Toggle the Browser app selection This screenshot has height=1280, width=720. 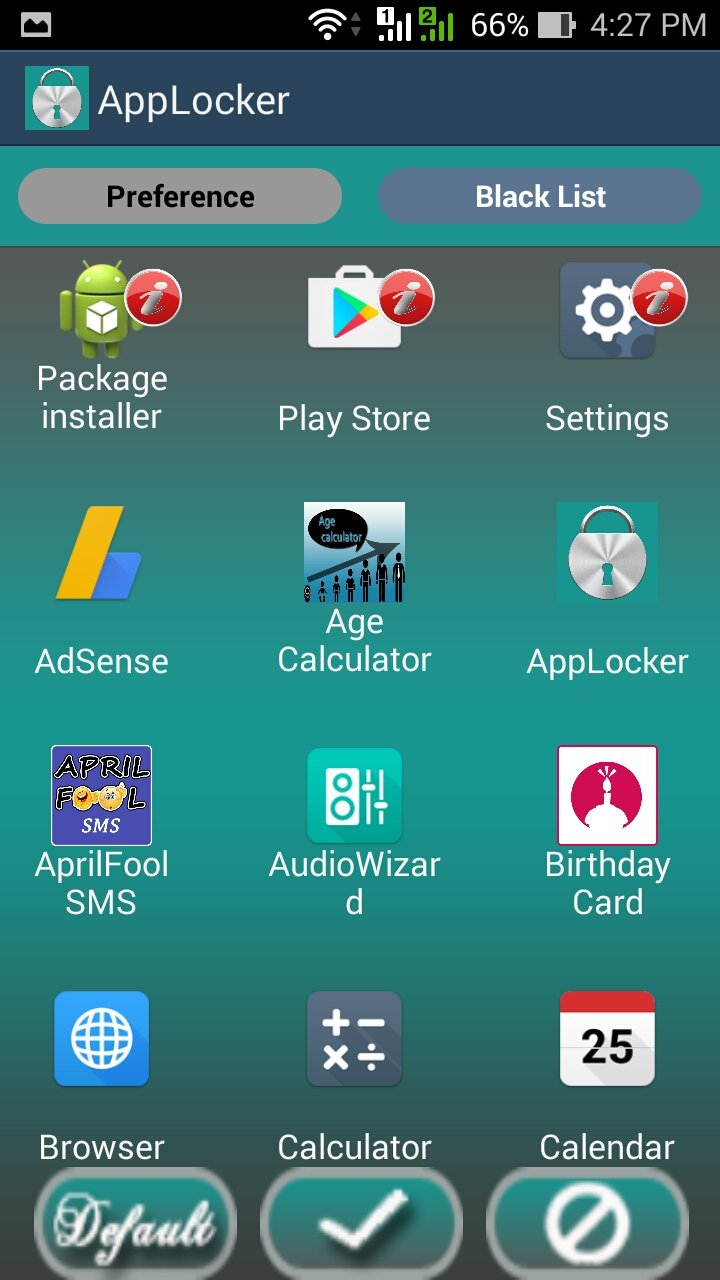coord(100,1038)
